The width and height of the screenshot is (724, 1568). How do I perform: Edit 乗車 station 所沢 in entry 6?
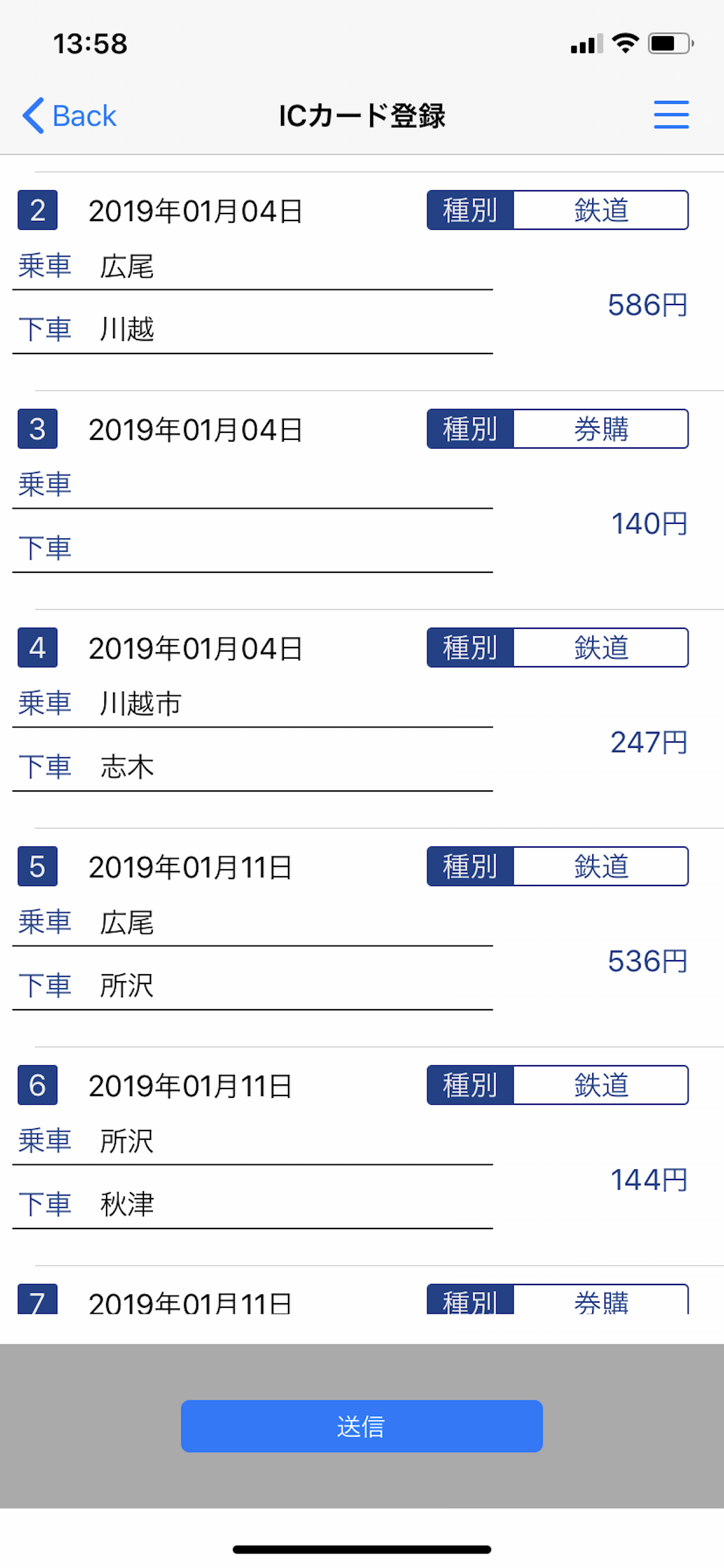click(292, 1142)
